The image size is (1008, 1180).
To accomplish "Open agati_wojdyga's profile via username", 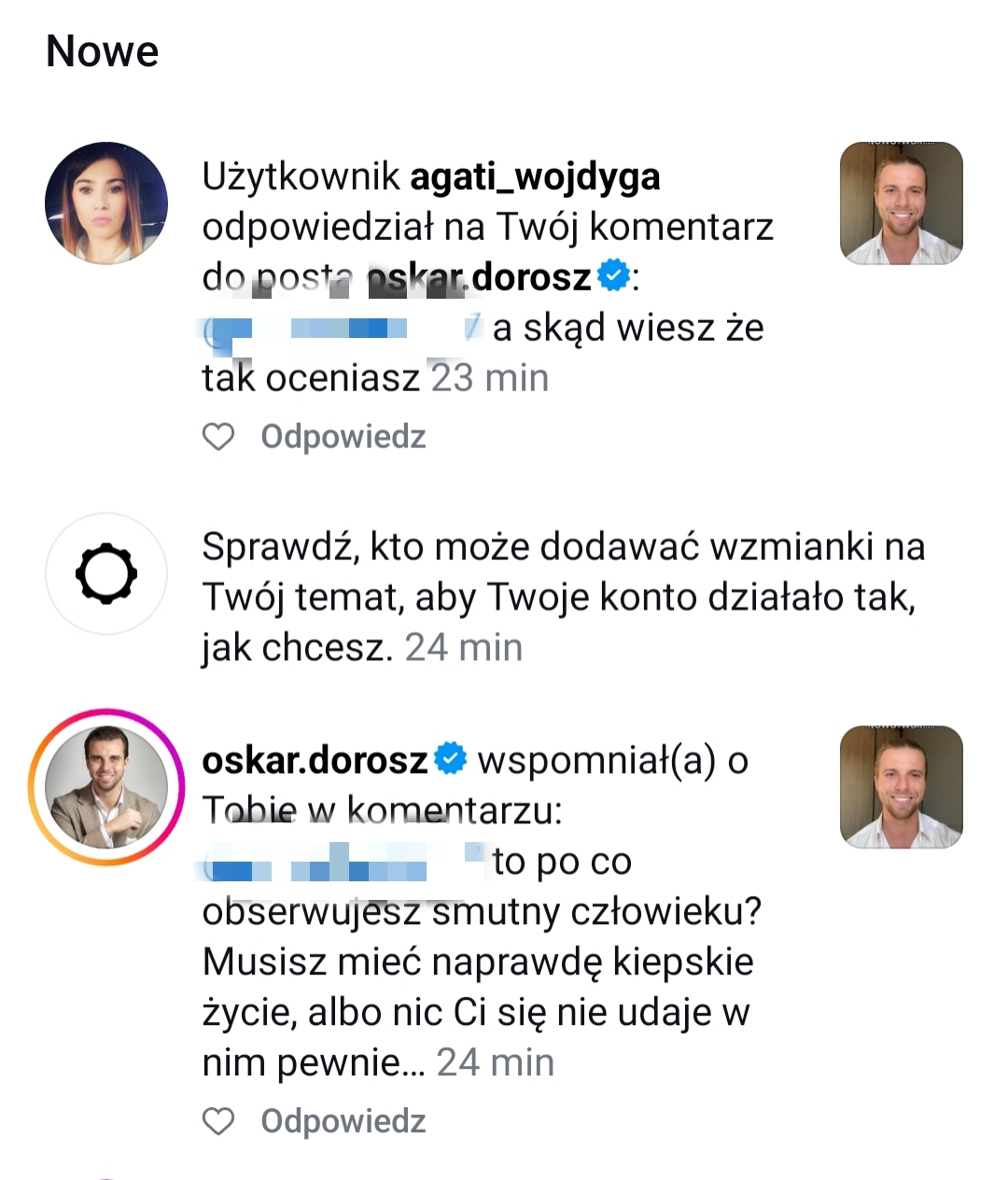I will [535, 176].
